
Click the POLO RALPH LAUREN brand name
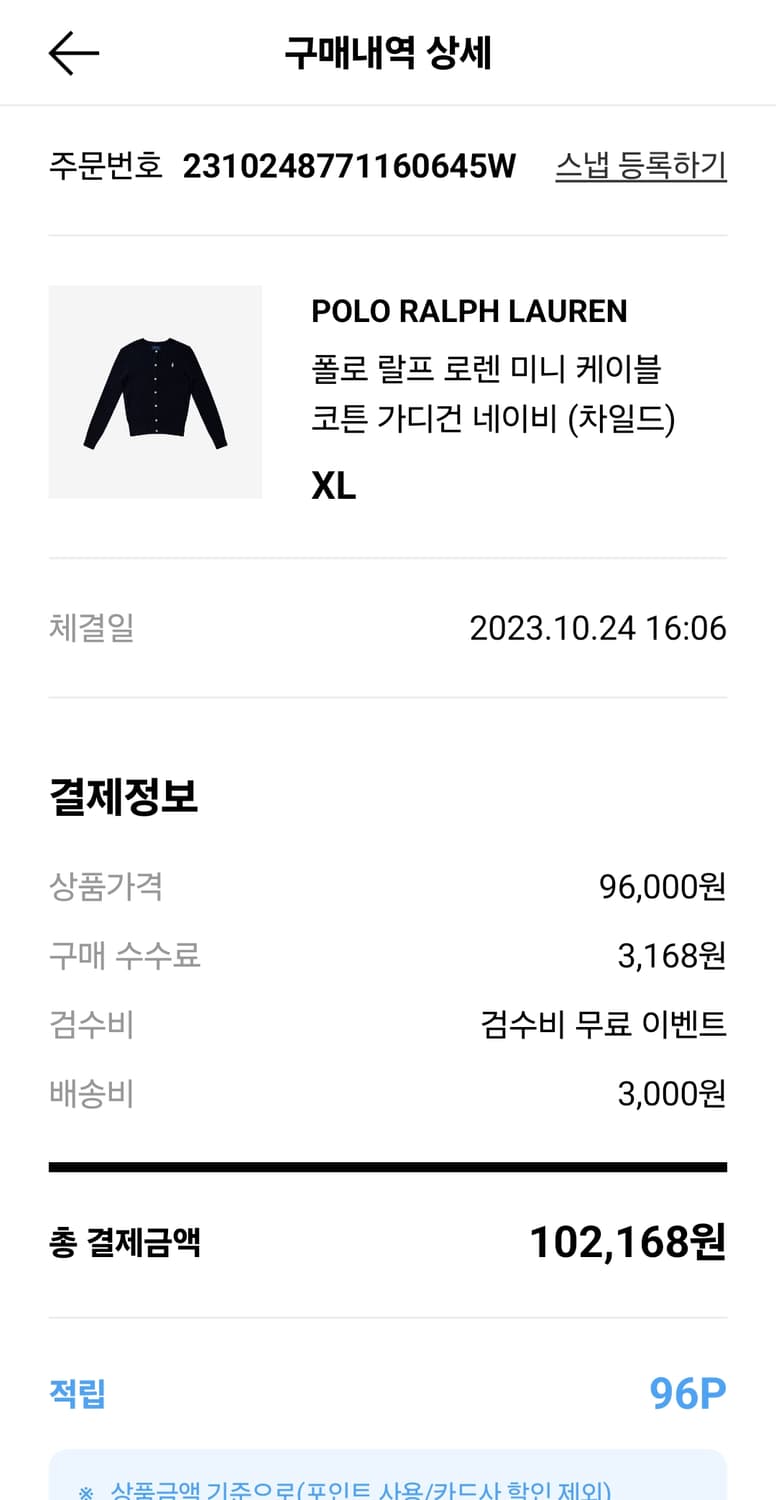pos(470,312)
